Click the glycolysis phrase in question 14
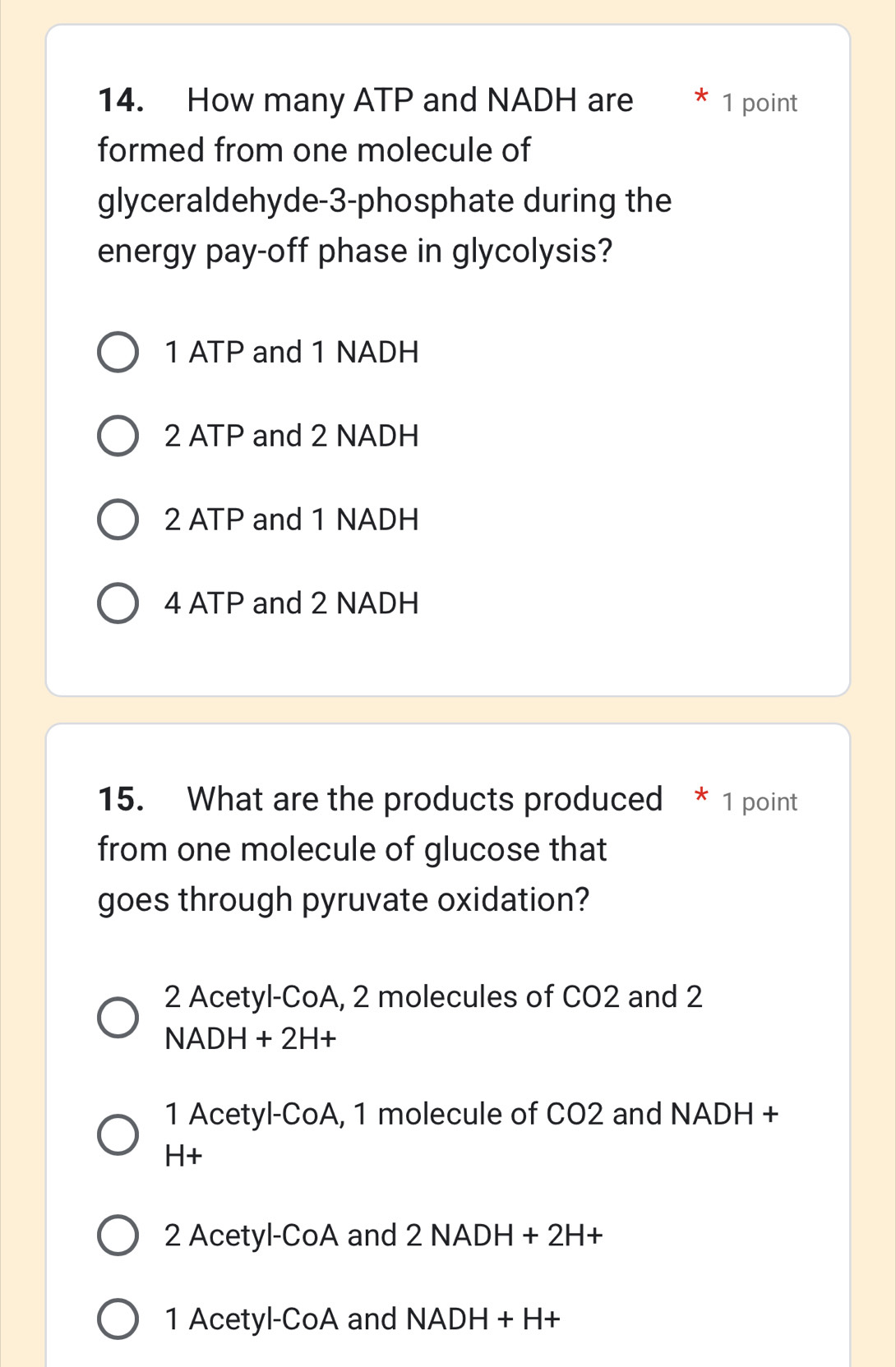Image resolution: width=896 pixels, height=1367 pixels. pyautogui.click(x=535, y=249)
